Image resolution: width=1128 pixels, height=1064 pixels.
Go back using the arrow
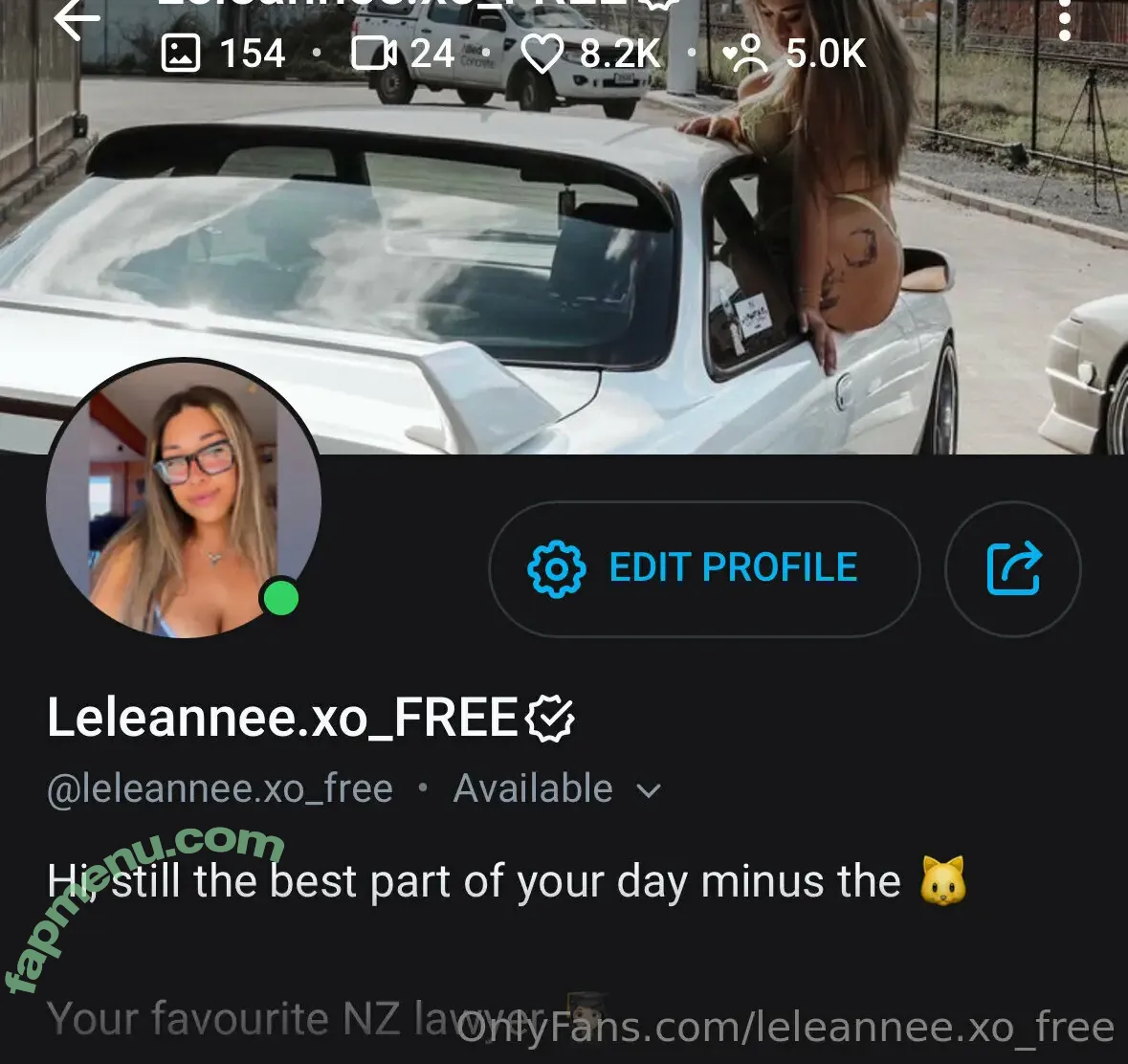pos(77,19)
